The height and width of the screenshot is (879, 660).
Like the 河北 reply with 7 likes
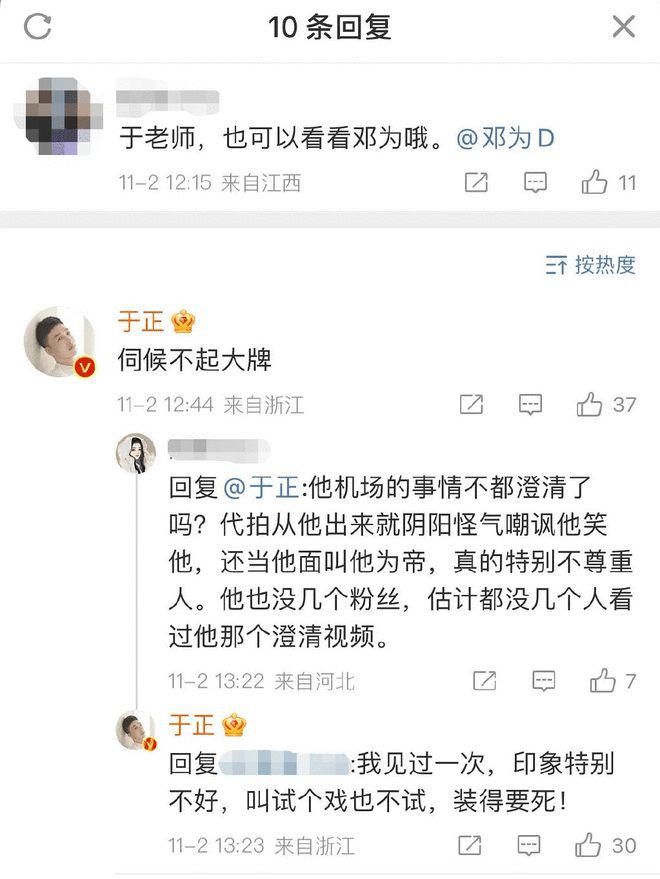[602, 681]
